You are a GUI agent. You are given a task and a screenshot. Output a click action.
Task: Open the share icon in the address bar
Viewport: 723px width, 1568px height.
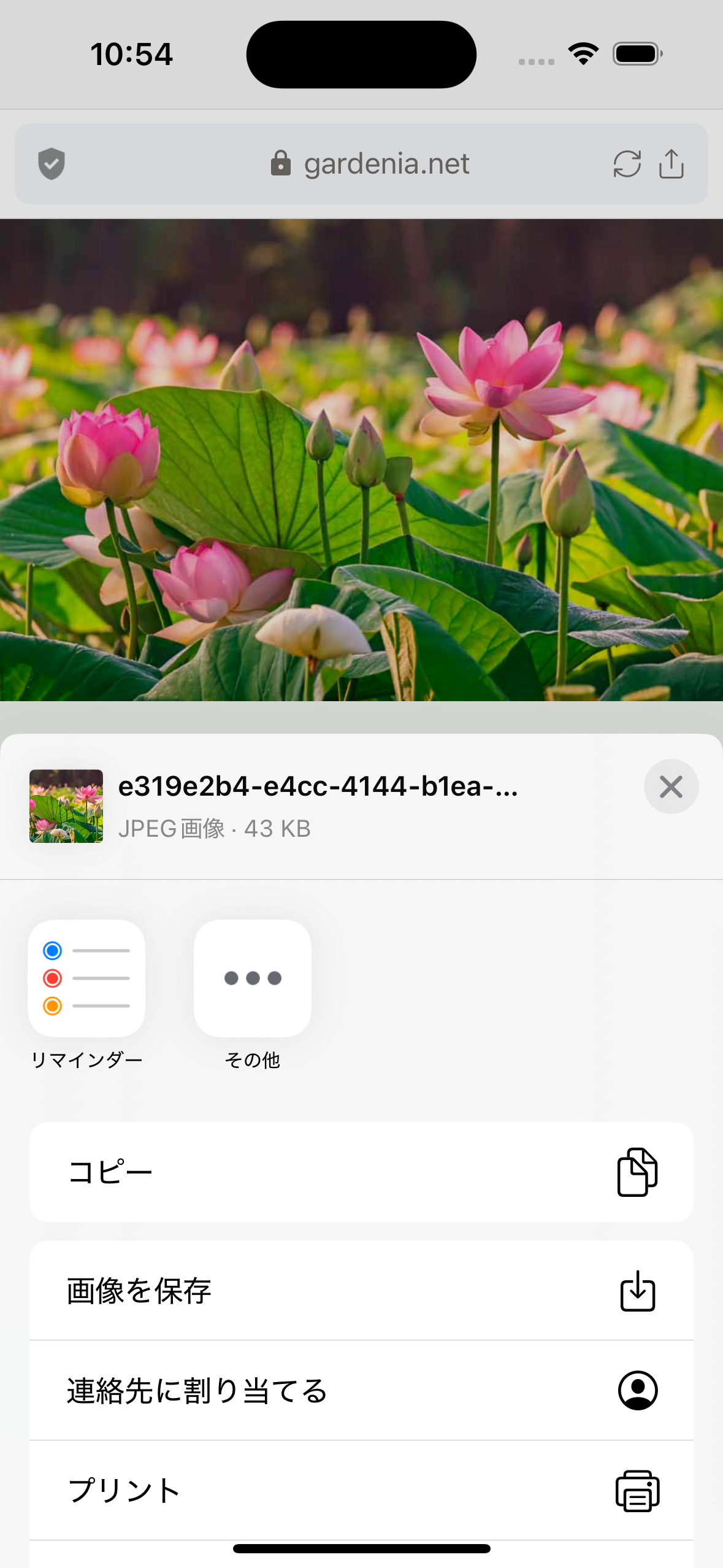click(671, 163)
